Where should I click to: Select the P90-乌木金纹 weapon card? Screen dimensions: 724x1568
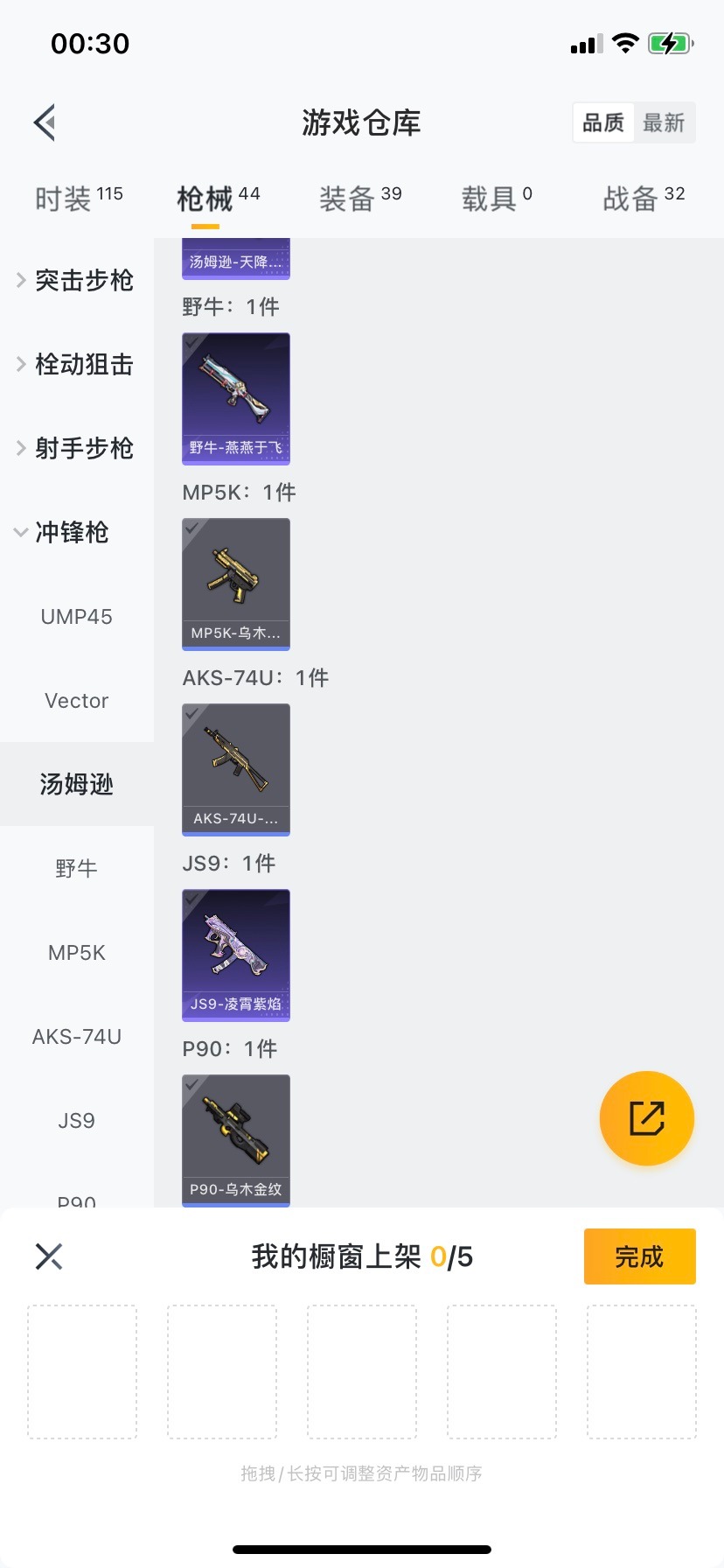(236, 1140)
